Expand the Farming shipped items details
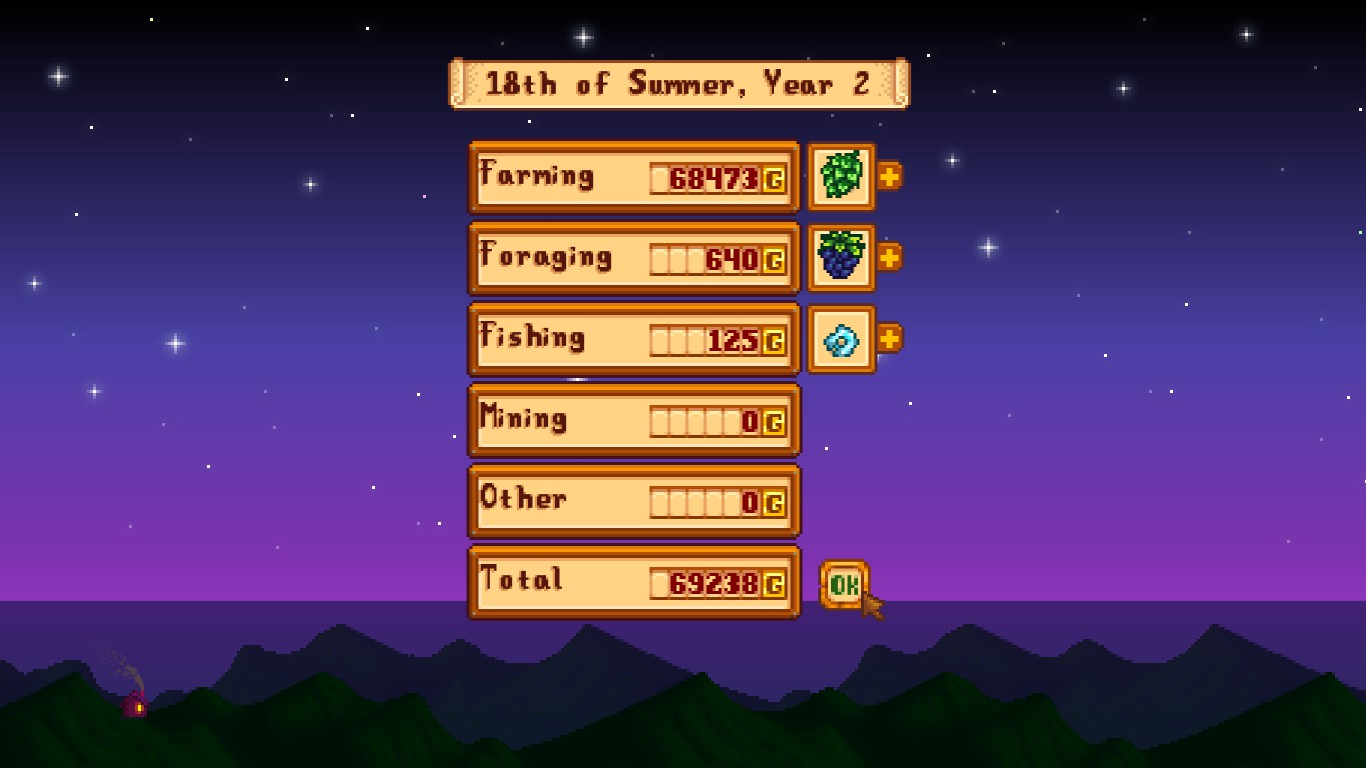1366x768 pixels. [889, 176]
